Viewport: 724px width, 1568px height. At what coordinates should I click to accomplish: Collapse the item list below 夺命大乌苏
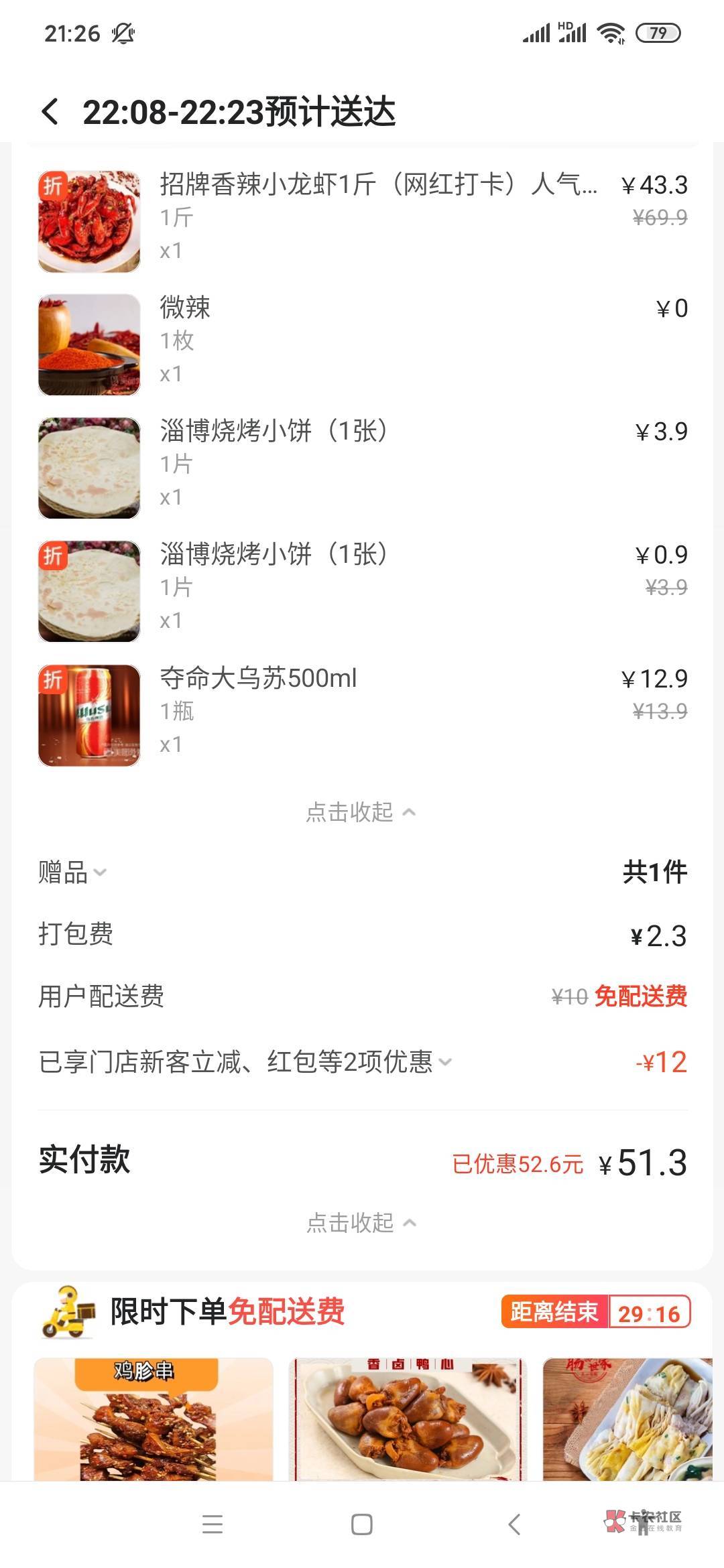(x=361, y=812)
